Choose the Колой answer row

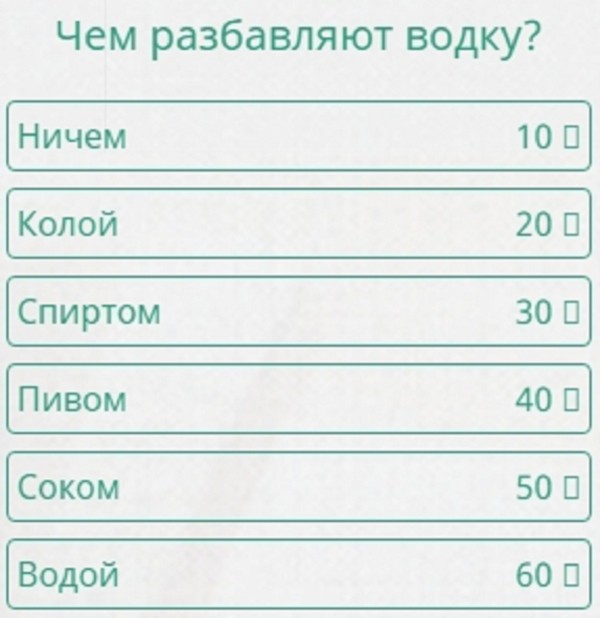pos(299,224)
